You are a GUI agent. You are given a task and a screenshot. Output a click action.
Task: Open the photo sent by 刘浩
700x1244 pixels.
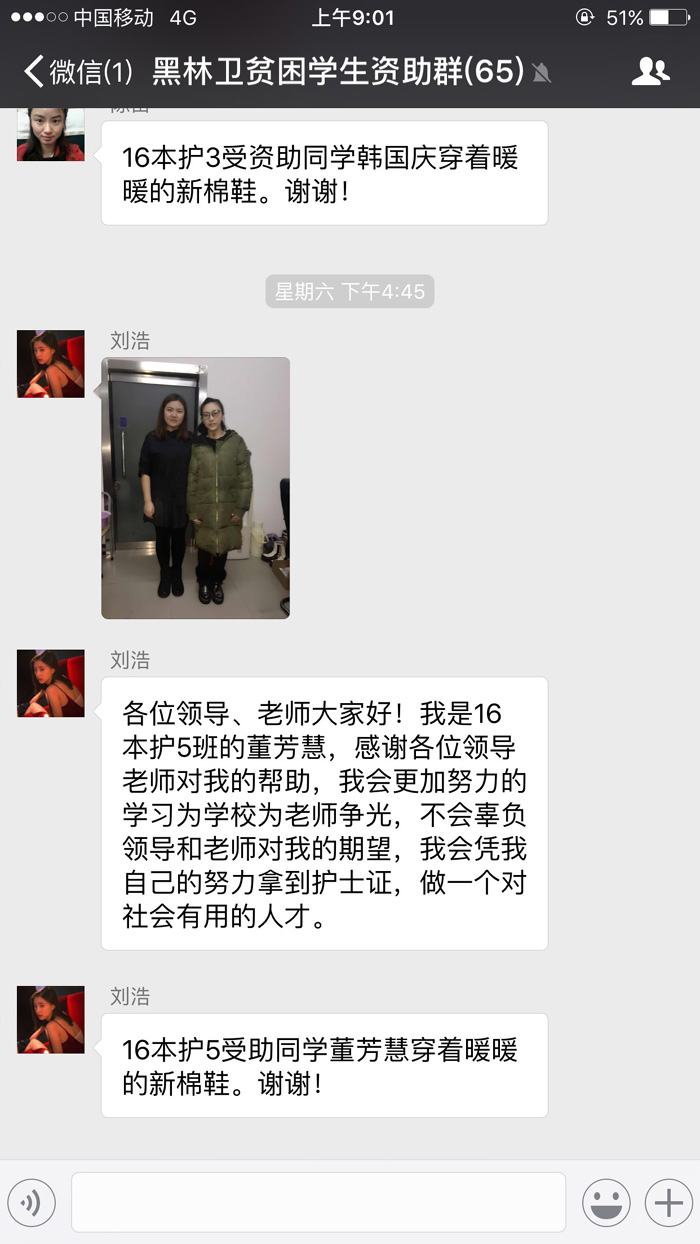(x=195, y=488)
